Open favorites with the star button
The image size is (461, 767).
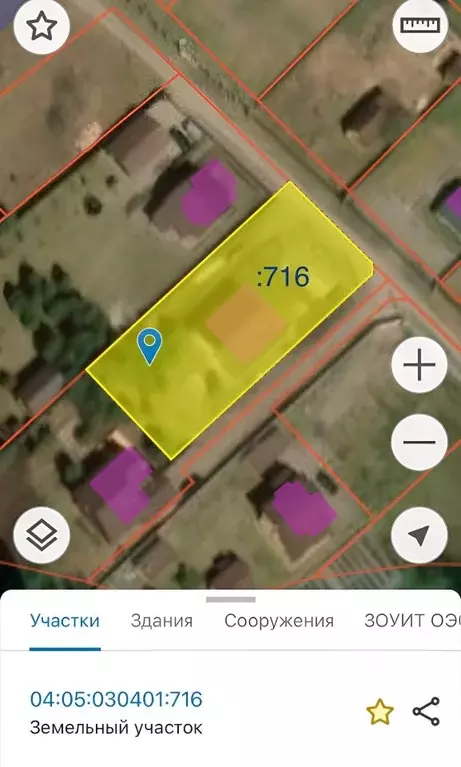pyautogui.click(x=41, y=26)
